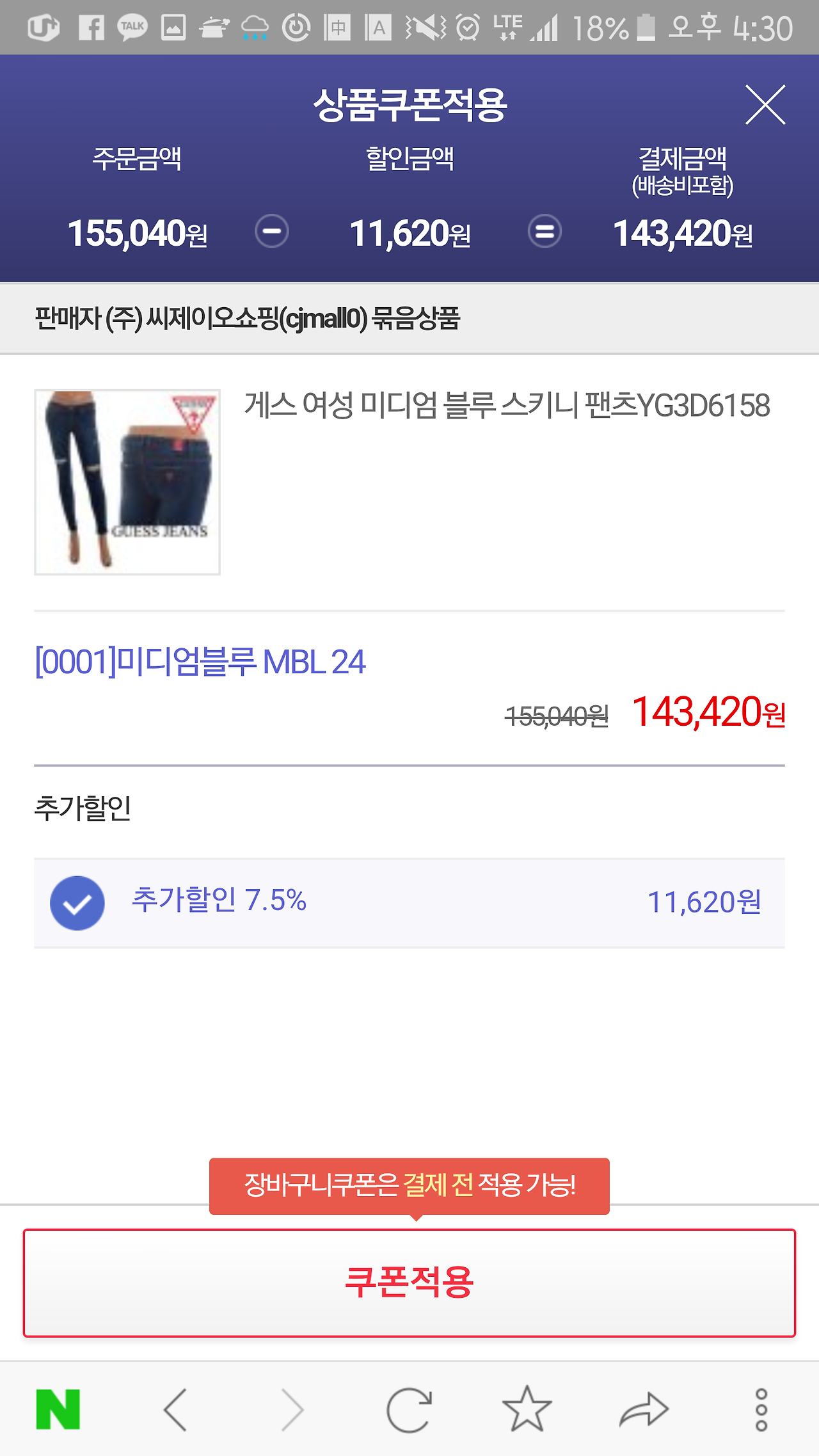Open the browser overflow menu
The image size is (819, 1456).
[x=761, y=1409]
